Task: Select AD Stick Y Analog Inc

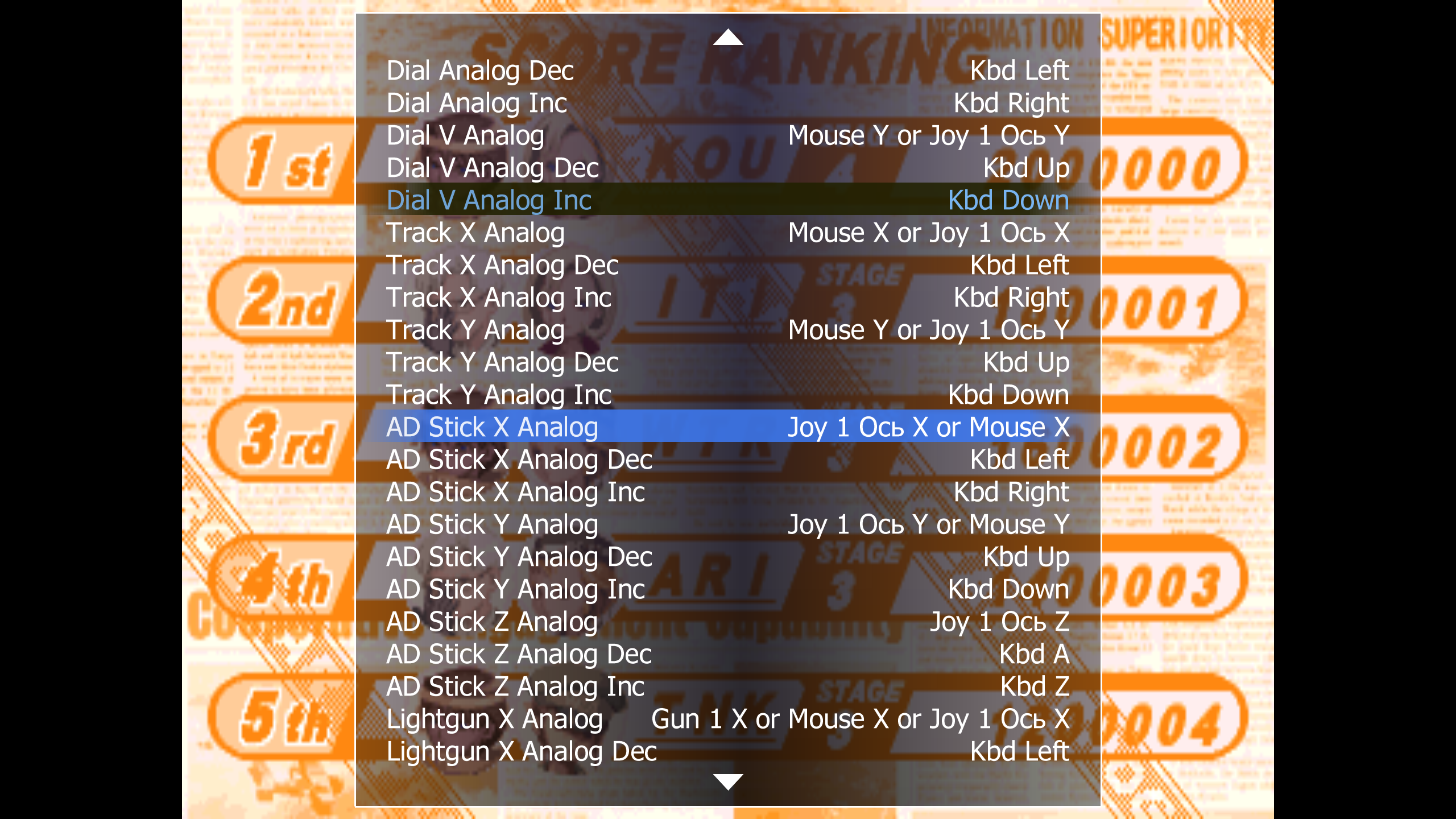Action: 727,589
